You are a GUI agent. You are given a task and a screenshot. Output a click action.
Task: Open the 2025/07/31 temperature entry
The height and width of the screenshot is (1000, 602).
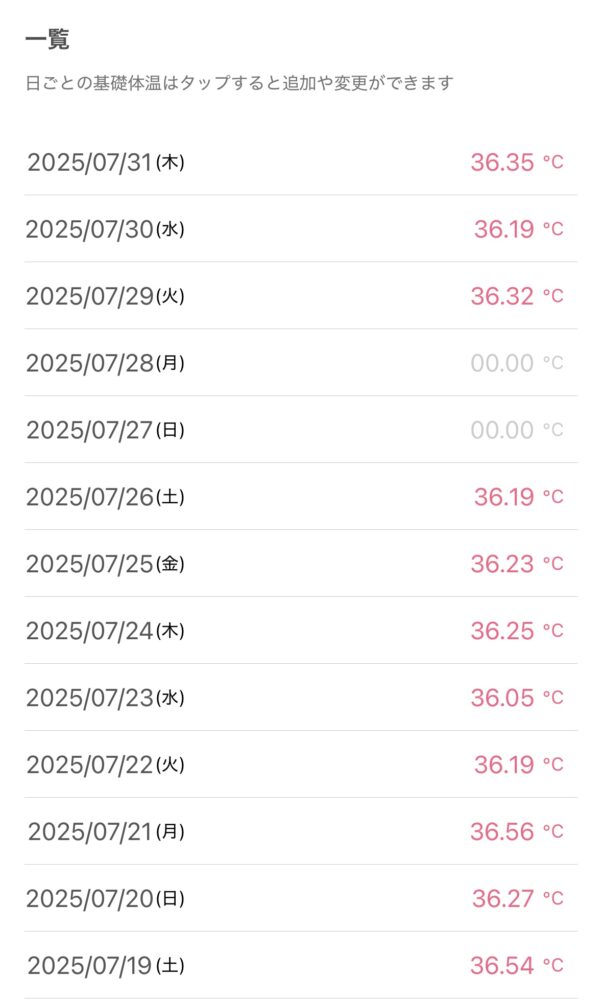(301, 162)
